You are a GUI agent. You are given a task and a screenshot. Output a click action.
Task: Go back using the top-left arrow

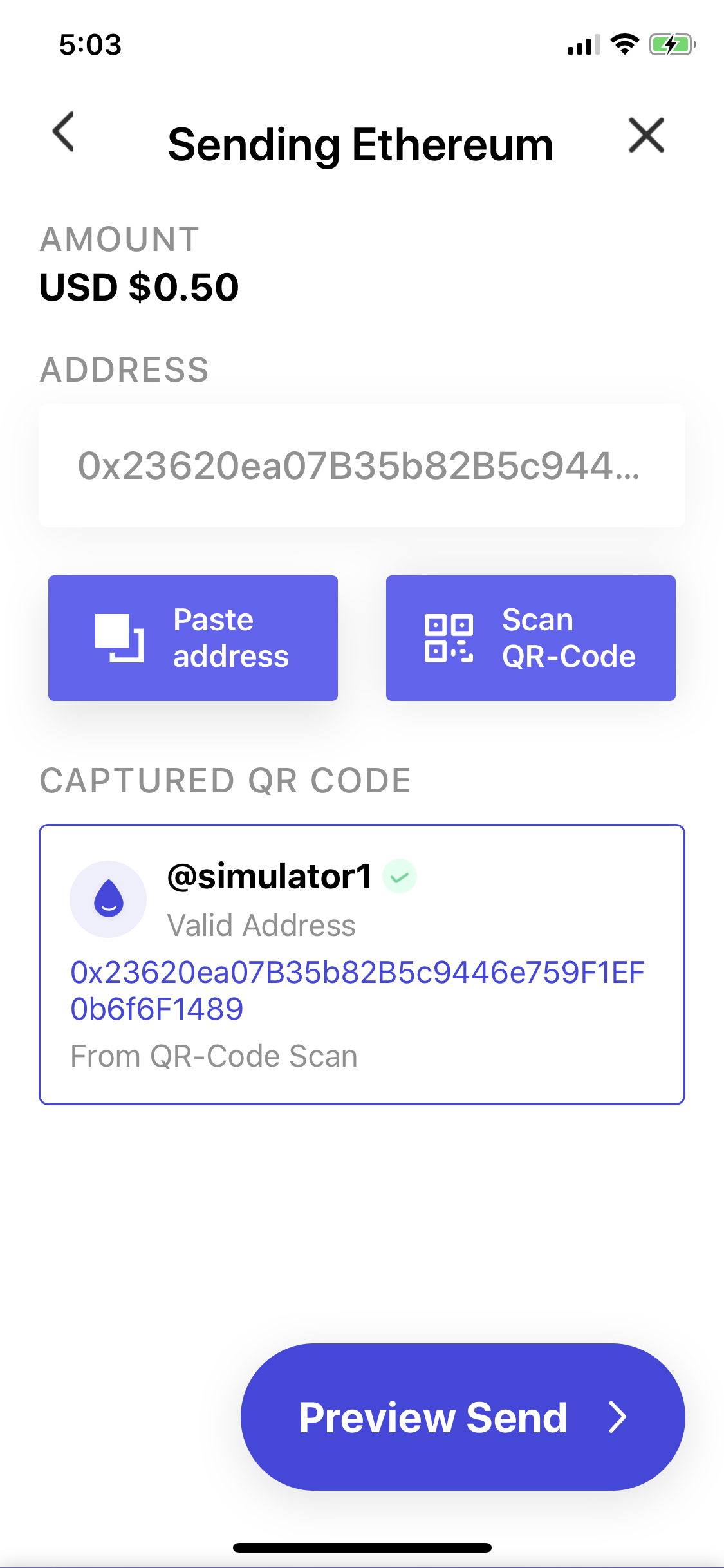click(x=64, y=132)
